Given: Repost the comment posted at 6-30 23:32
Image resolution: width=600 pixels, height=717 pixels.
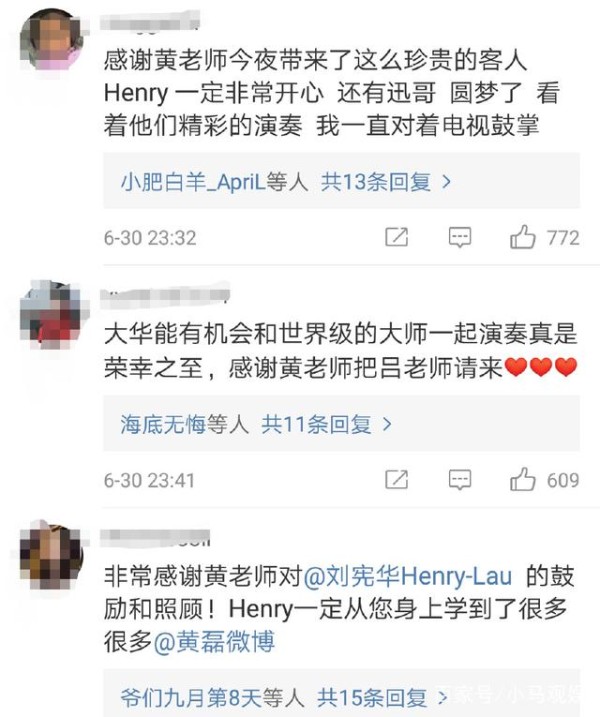Looking at the screenshot, I should 396,238.
